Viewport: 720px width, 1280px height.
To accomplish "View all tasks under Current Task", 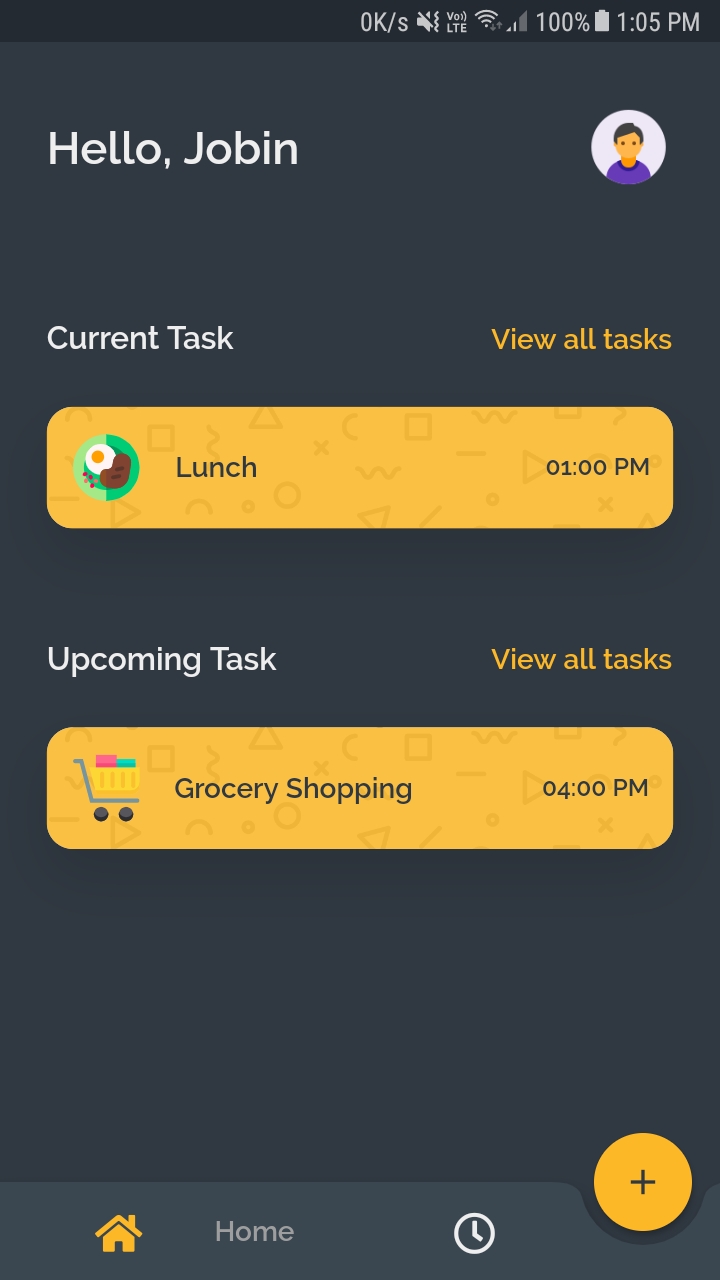I will tap(581, 339).
